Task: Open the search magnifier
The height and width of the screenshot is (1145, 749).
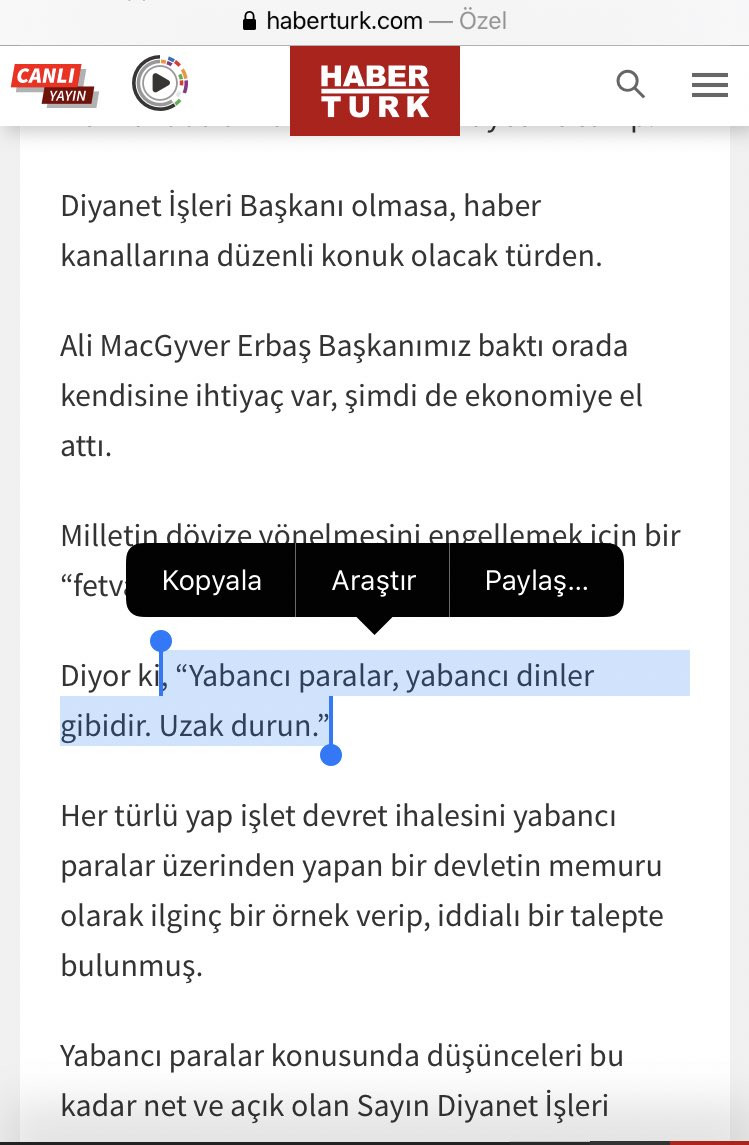Action: click(630, 85)
